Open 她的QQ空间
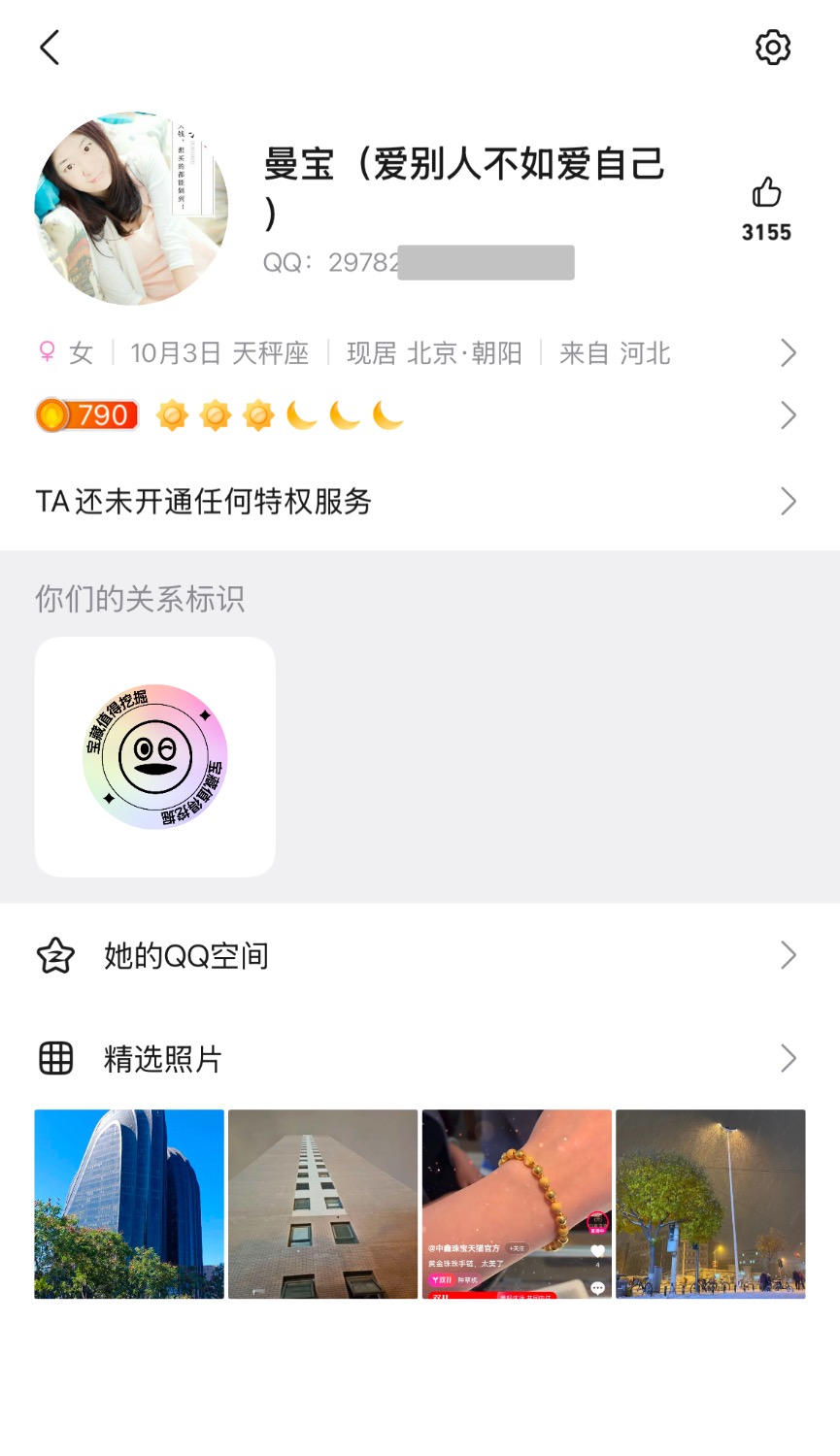 (418, 956)
